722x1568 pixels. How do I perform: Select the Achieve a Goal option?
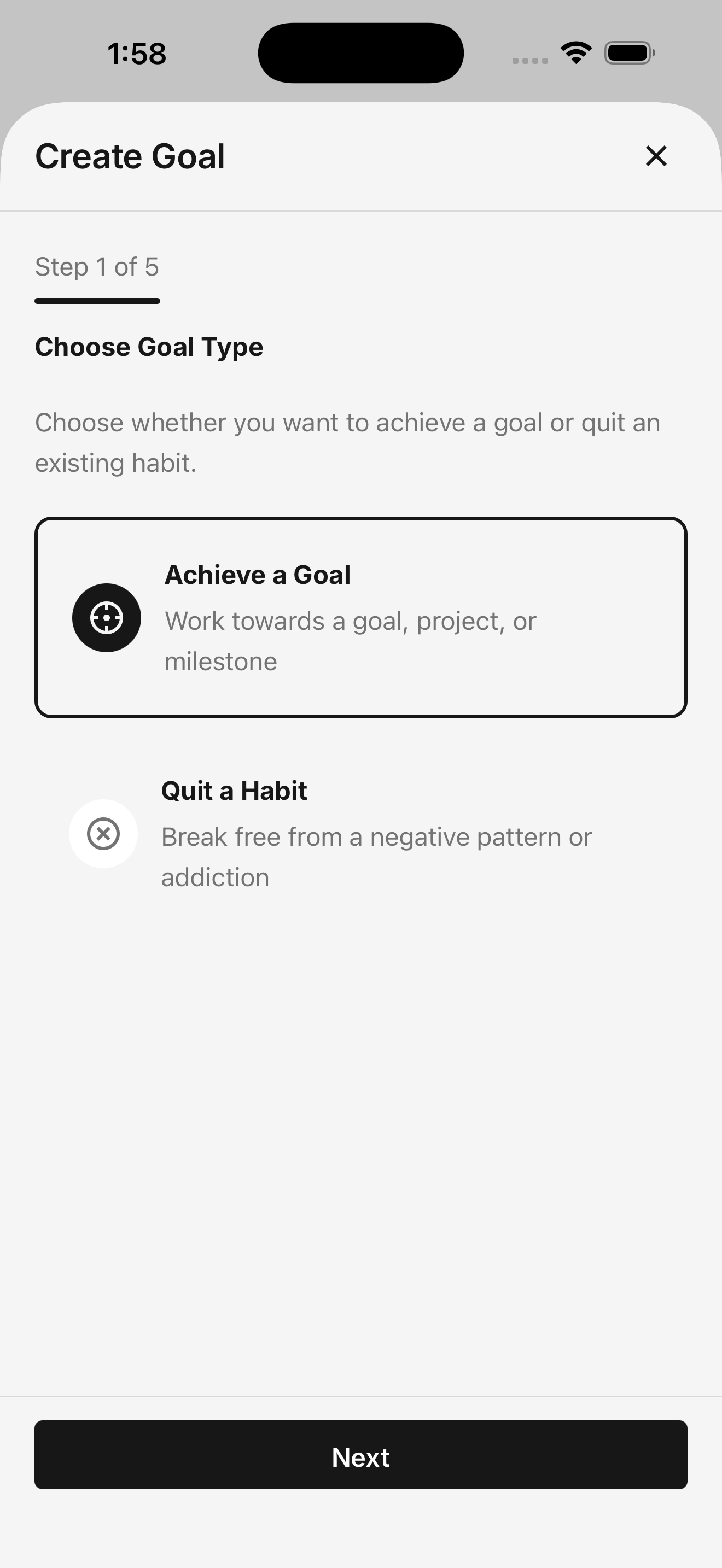point(361,617)
